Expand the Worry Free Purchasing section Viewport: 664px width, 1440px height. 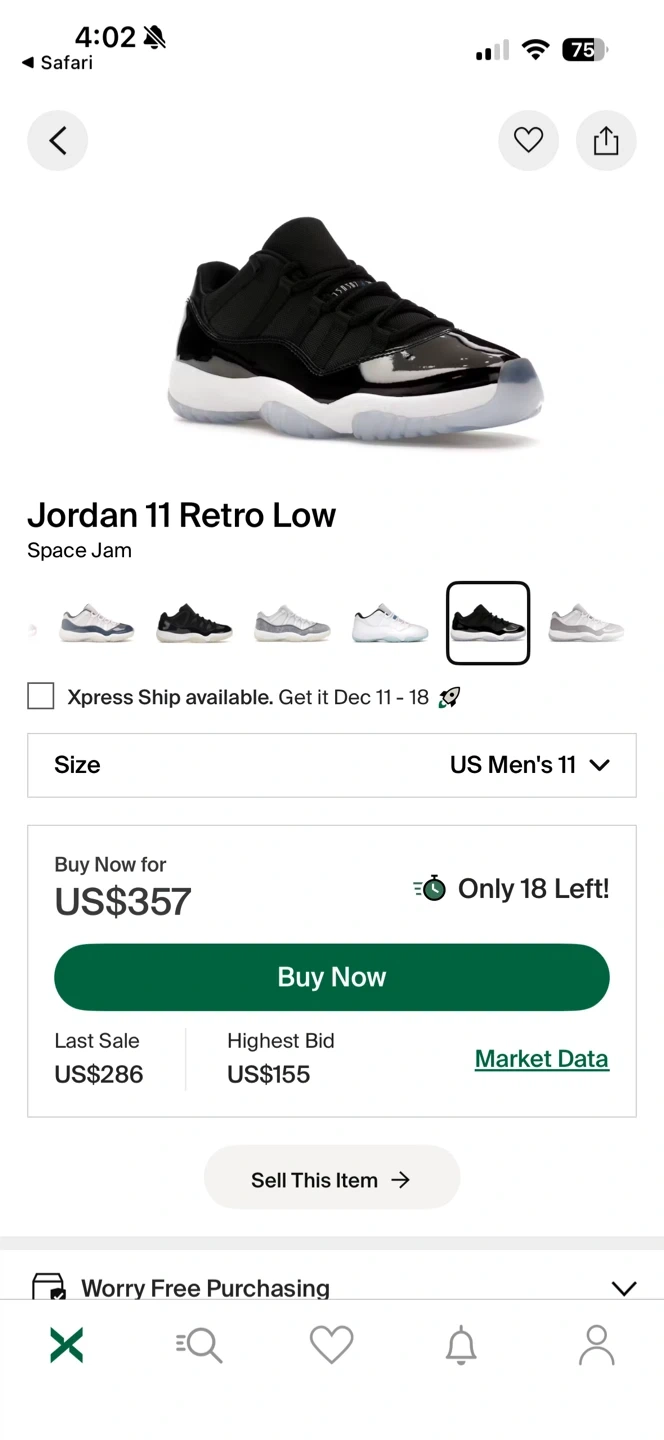332,1286
